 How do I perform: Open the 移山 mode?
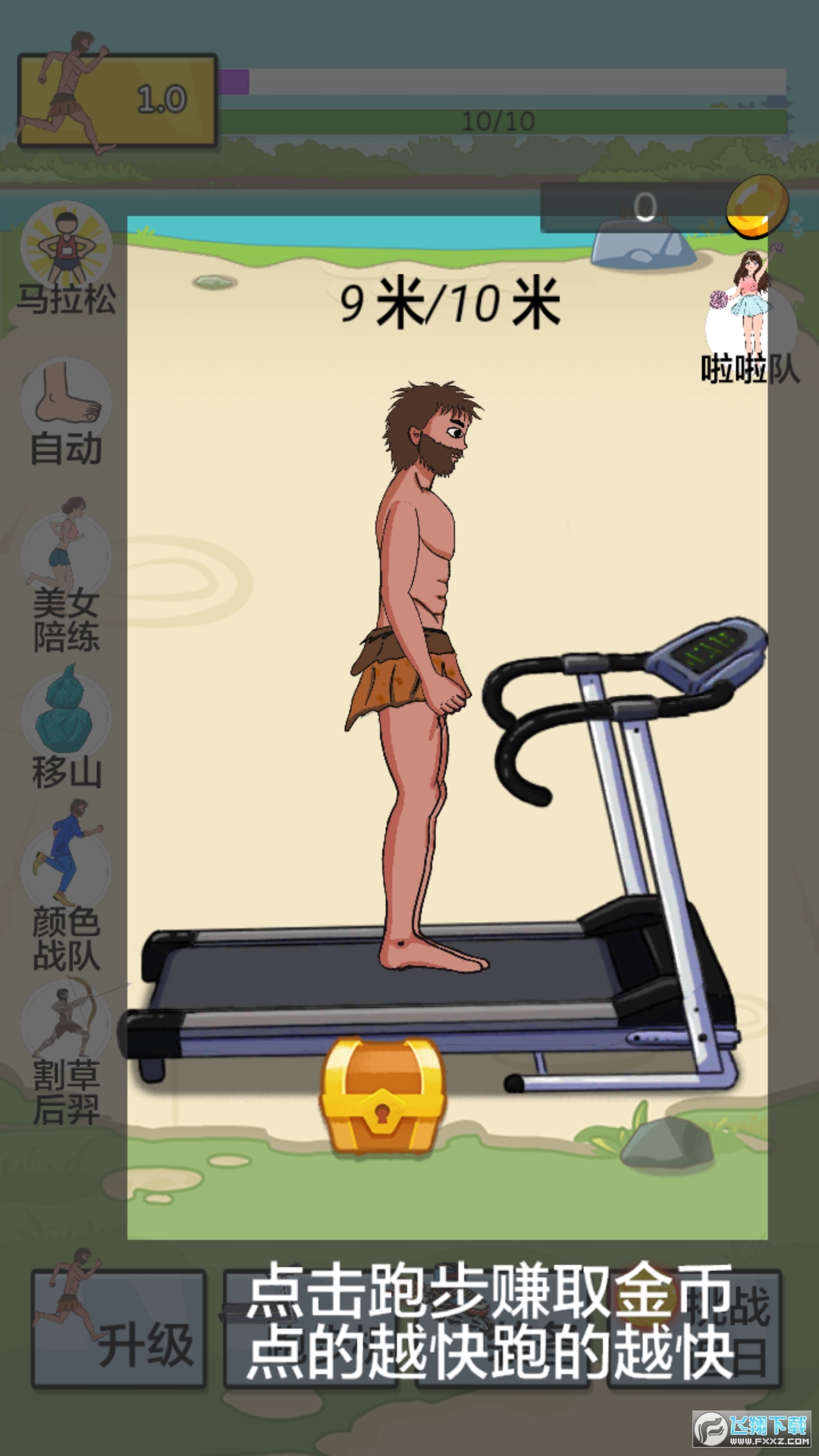(x=66, y=728)
